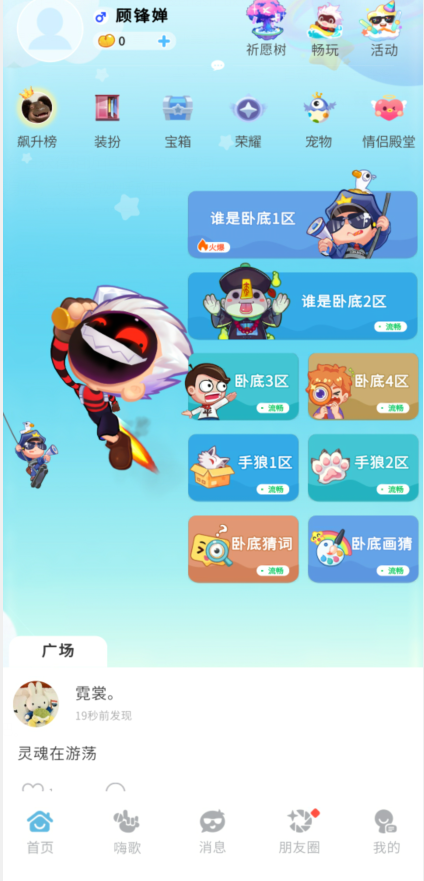Open the profile avatar
The height and width of the screenshot is (881, 424).
coord(51,29)
